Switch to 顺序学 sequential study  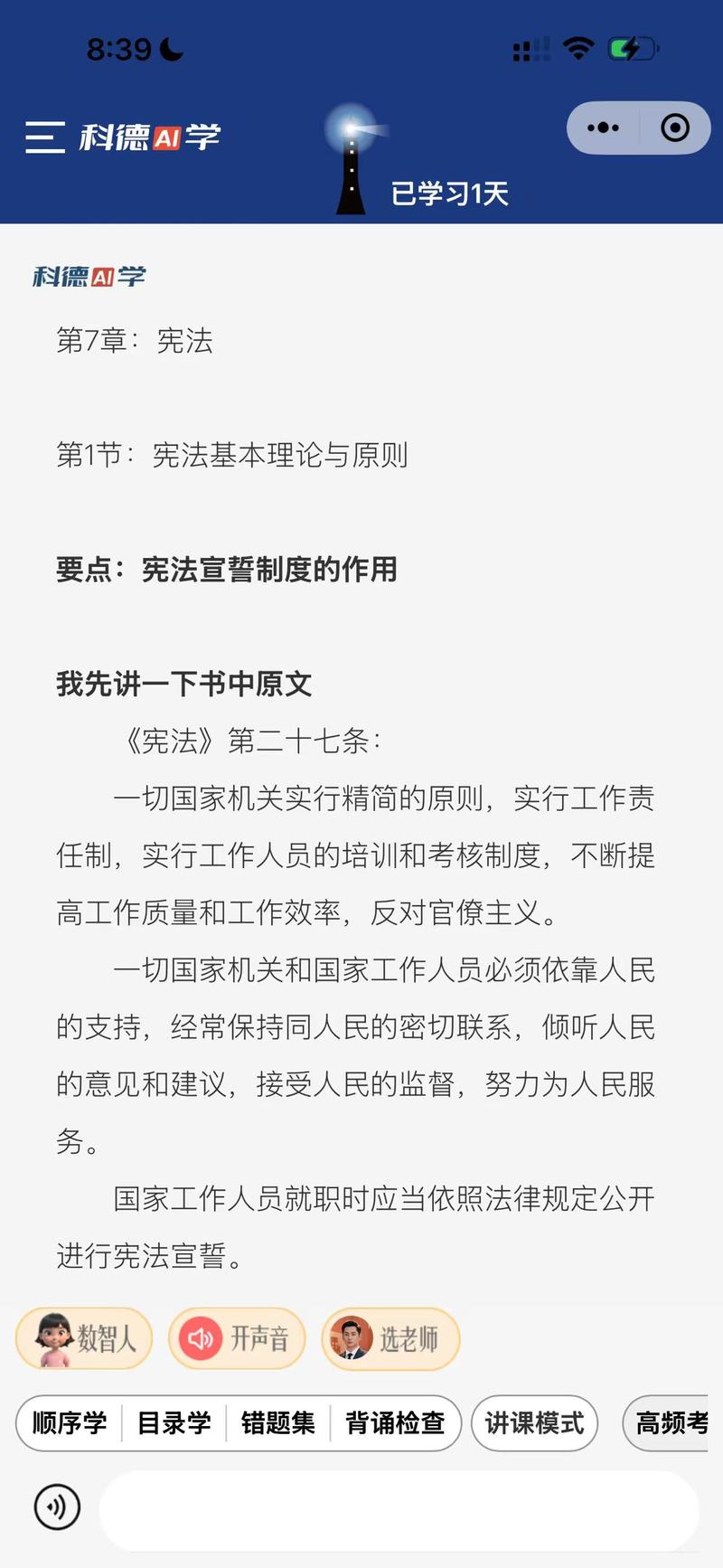pos(70,1423)
